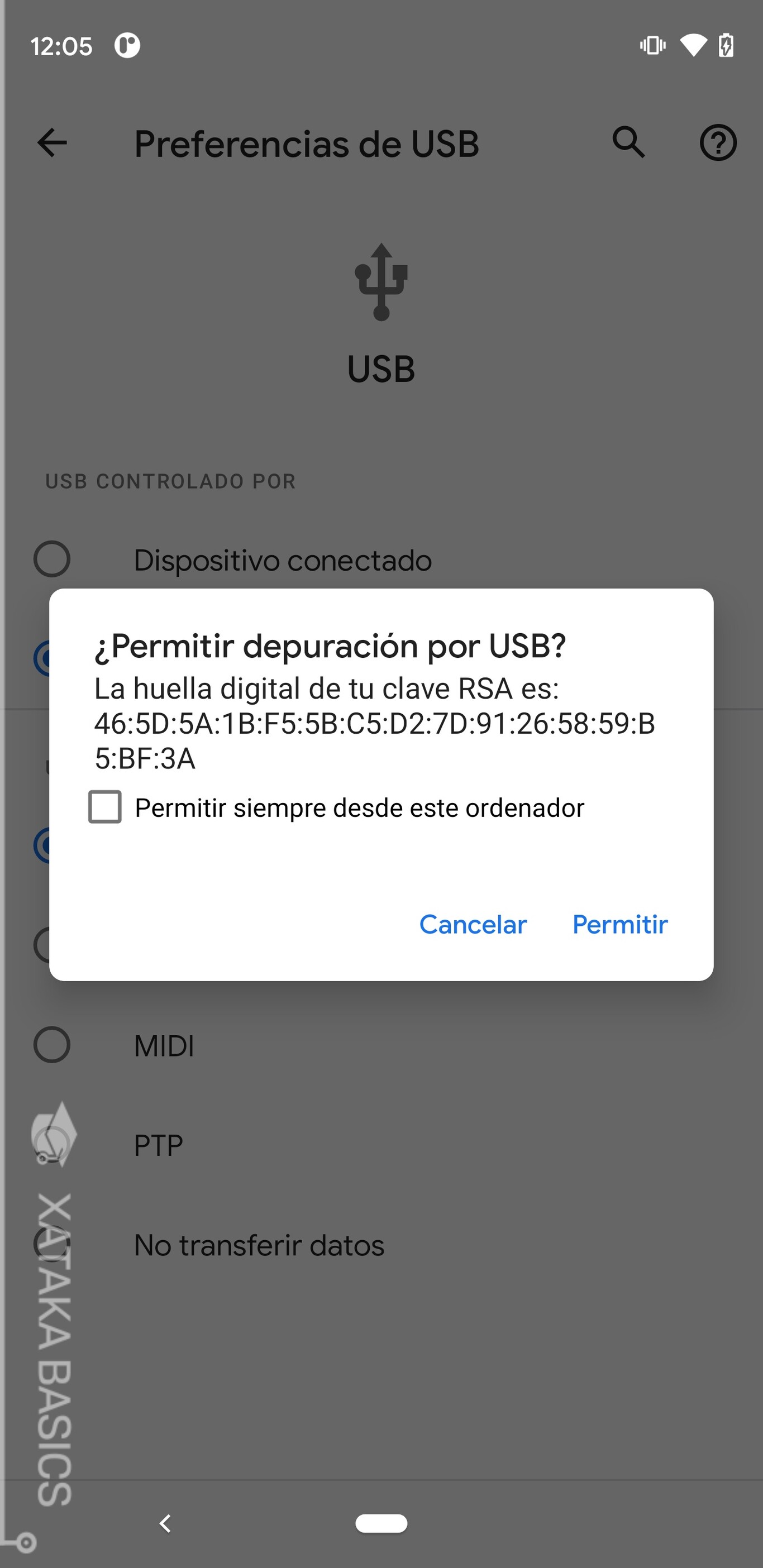
Task: Click the Cancelar button
Action: click(x=473, y=925)
